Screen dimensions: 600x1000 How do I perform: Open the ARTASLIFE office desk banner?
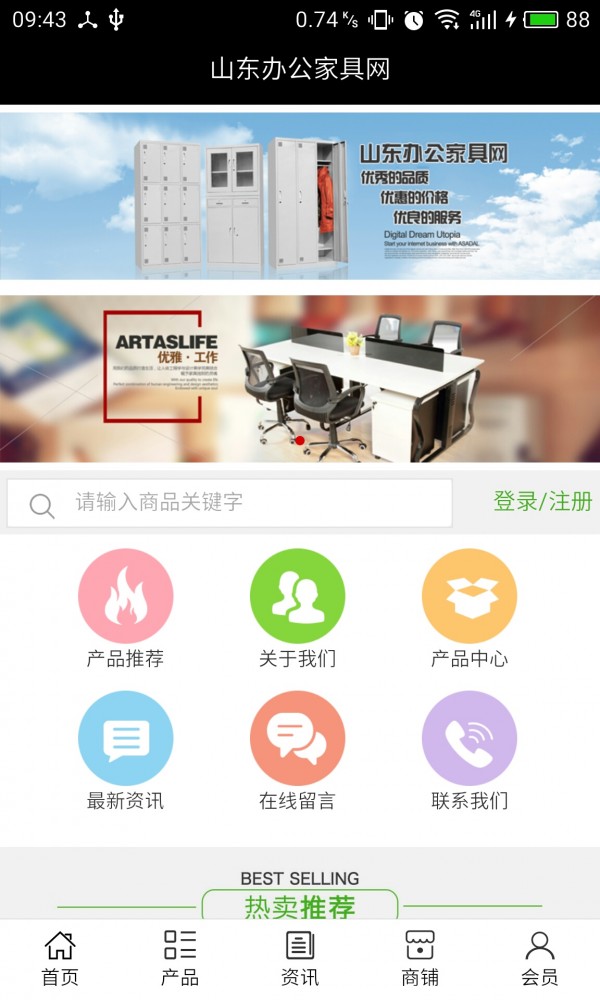[300, 378]
